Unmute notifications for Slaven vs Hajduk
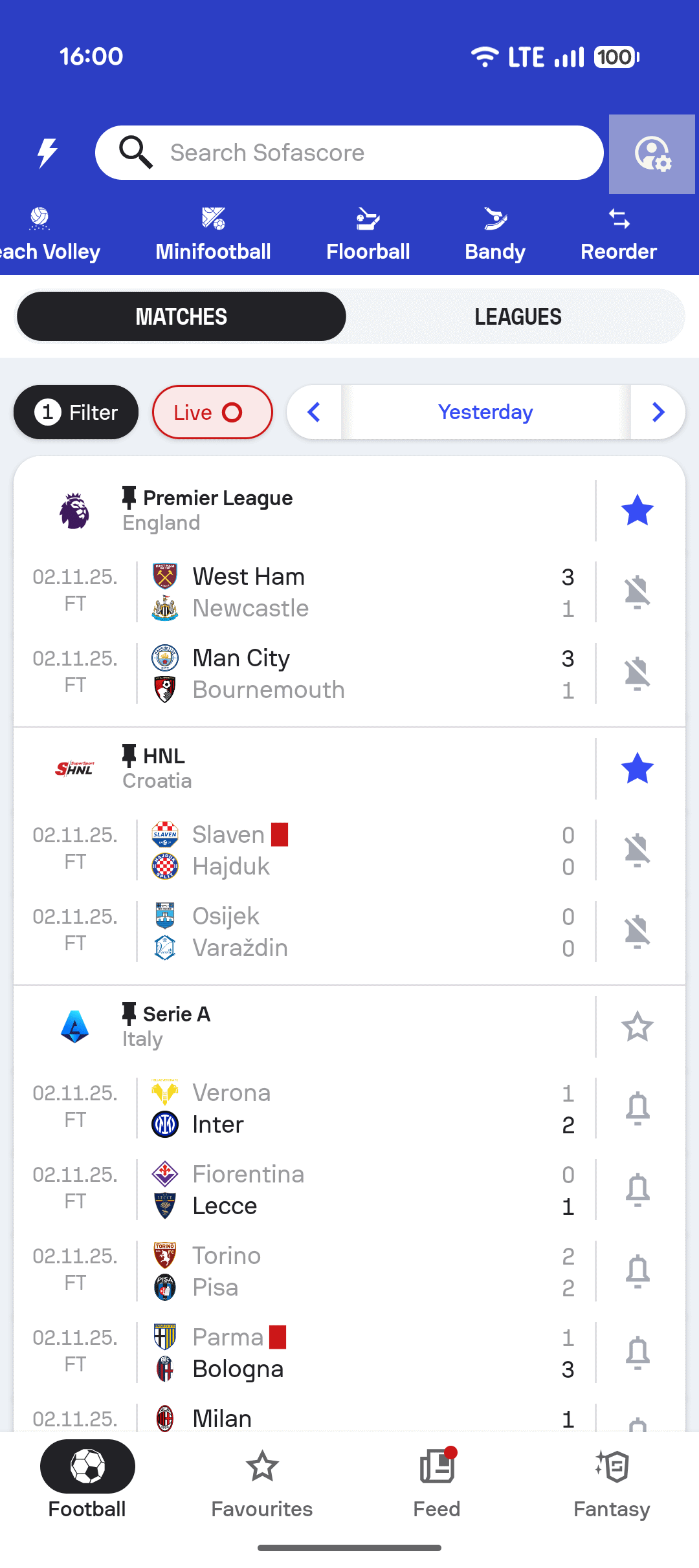Screen dimensions: 699x1568 pos(638,850)
